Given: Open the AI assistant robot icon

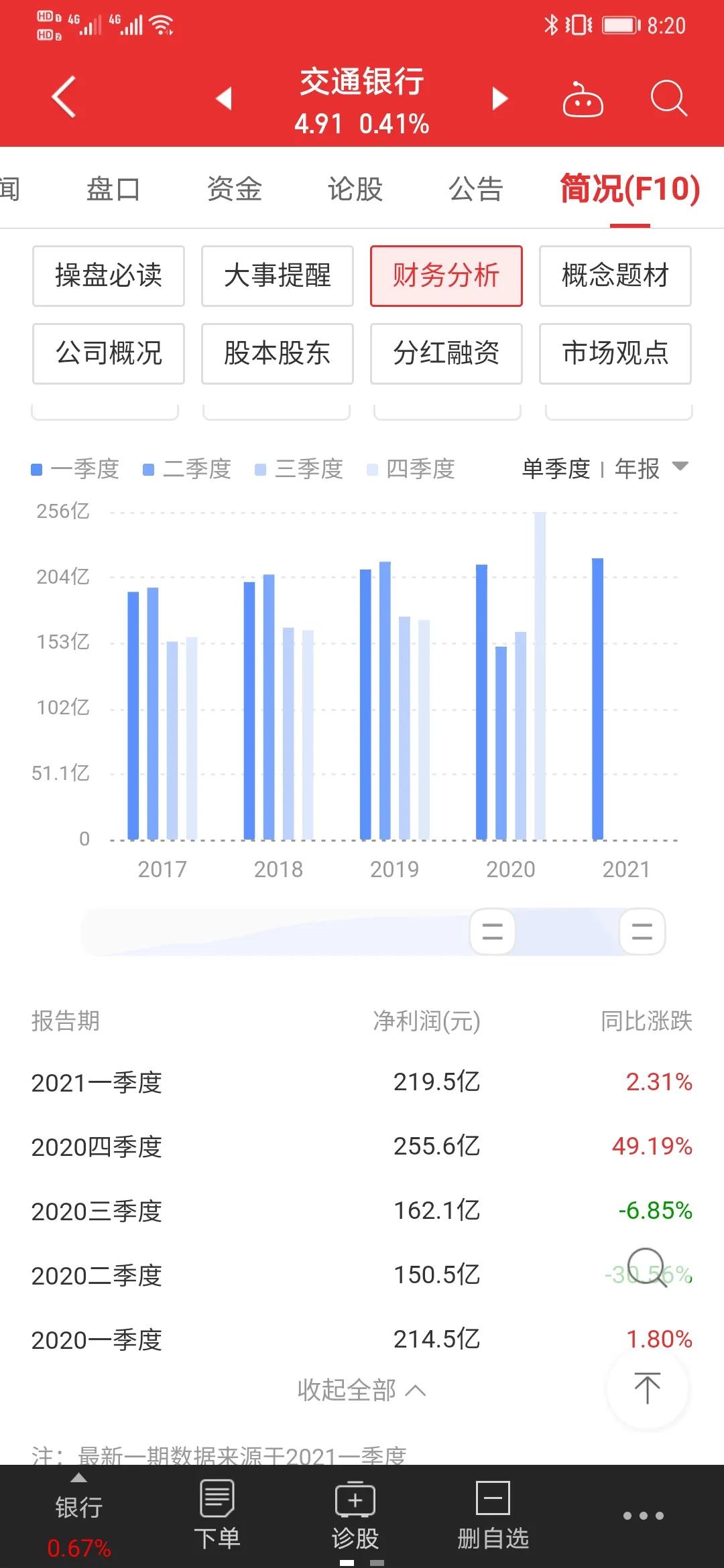Looking at the screenshot, I should tap(583, 99).
